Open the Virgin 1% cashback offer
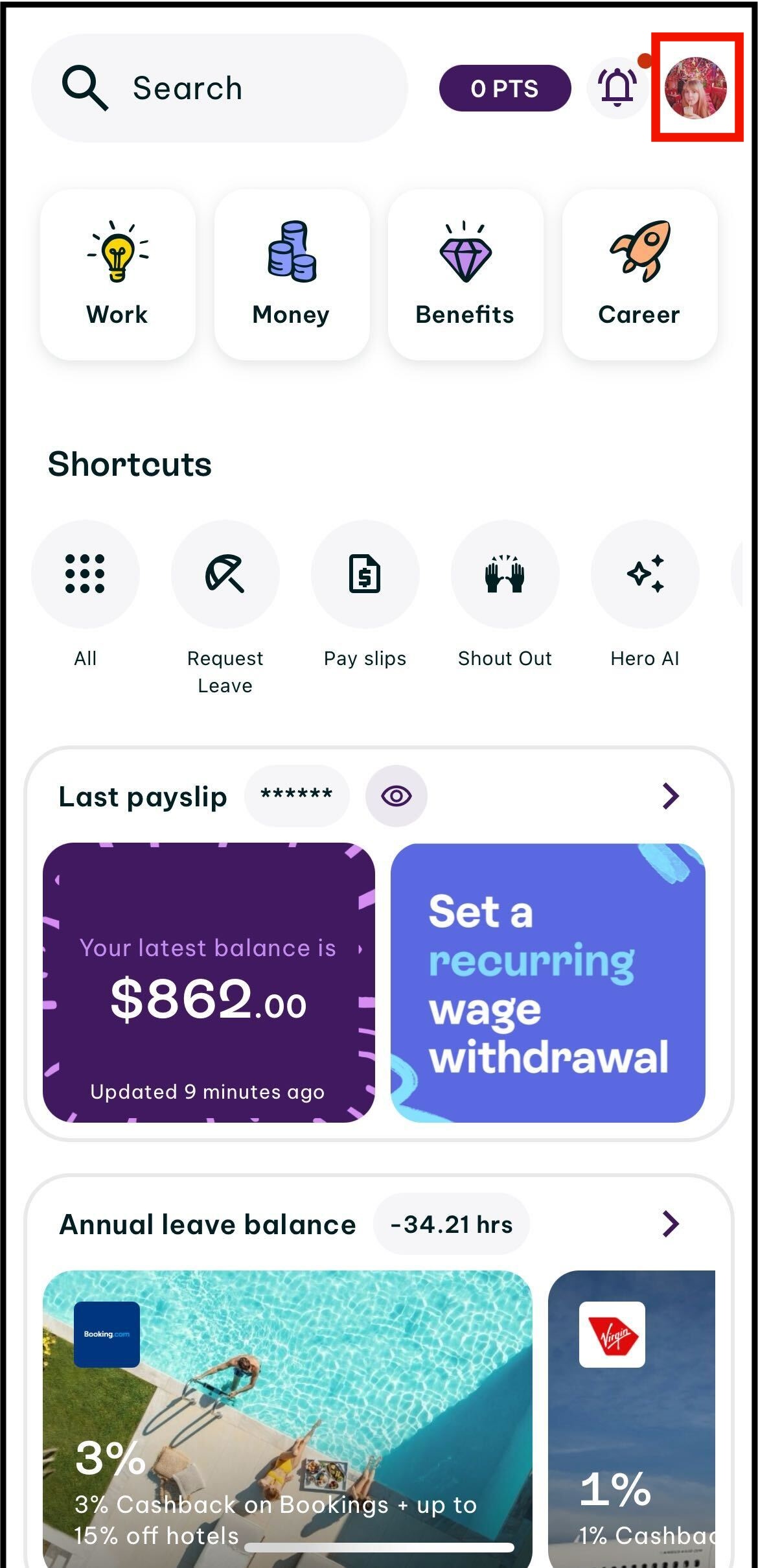The image size is (758, 1568). tap(632, 1413)
